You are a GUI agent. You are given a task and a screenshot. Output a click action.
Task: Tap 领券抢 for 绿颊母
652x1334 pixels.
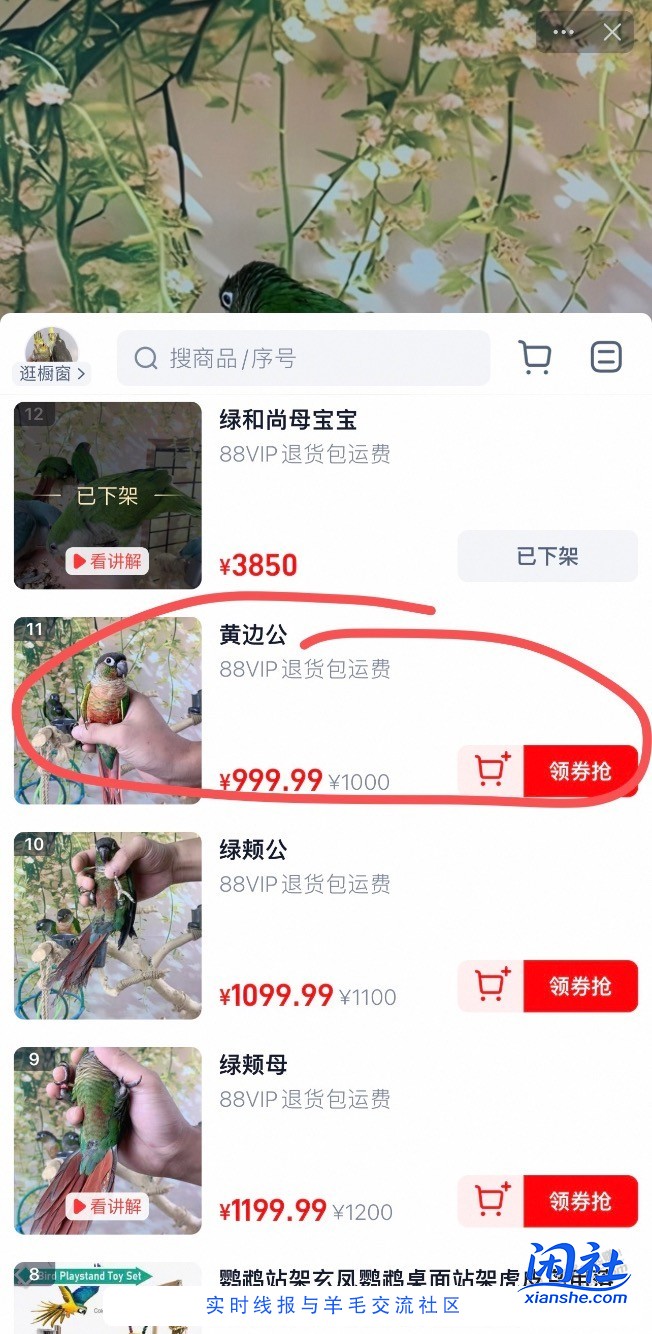(x=580, y=1201)
